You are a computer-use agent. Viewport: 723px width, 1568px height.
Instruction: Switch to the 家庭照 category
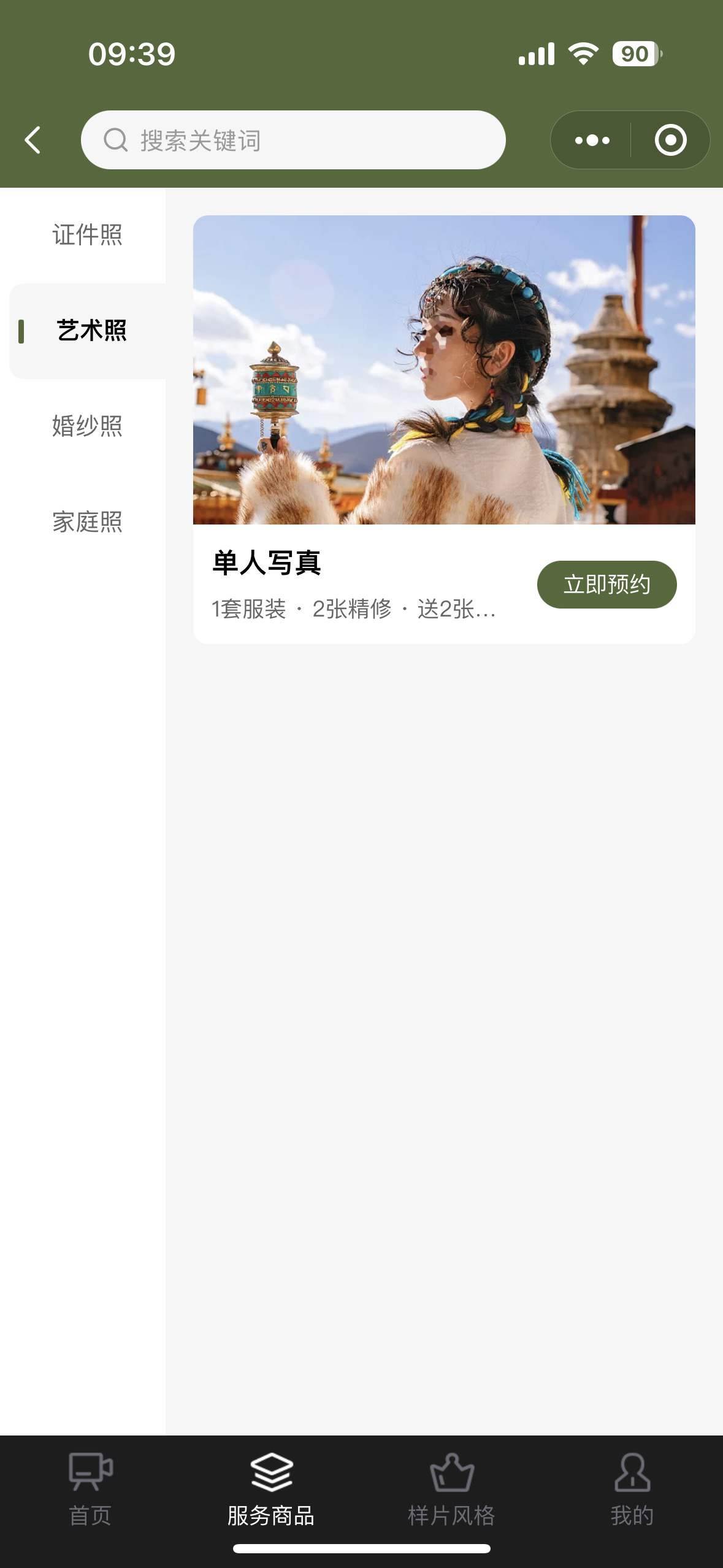coord(87,522)
